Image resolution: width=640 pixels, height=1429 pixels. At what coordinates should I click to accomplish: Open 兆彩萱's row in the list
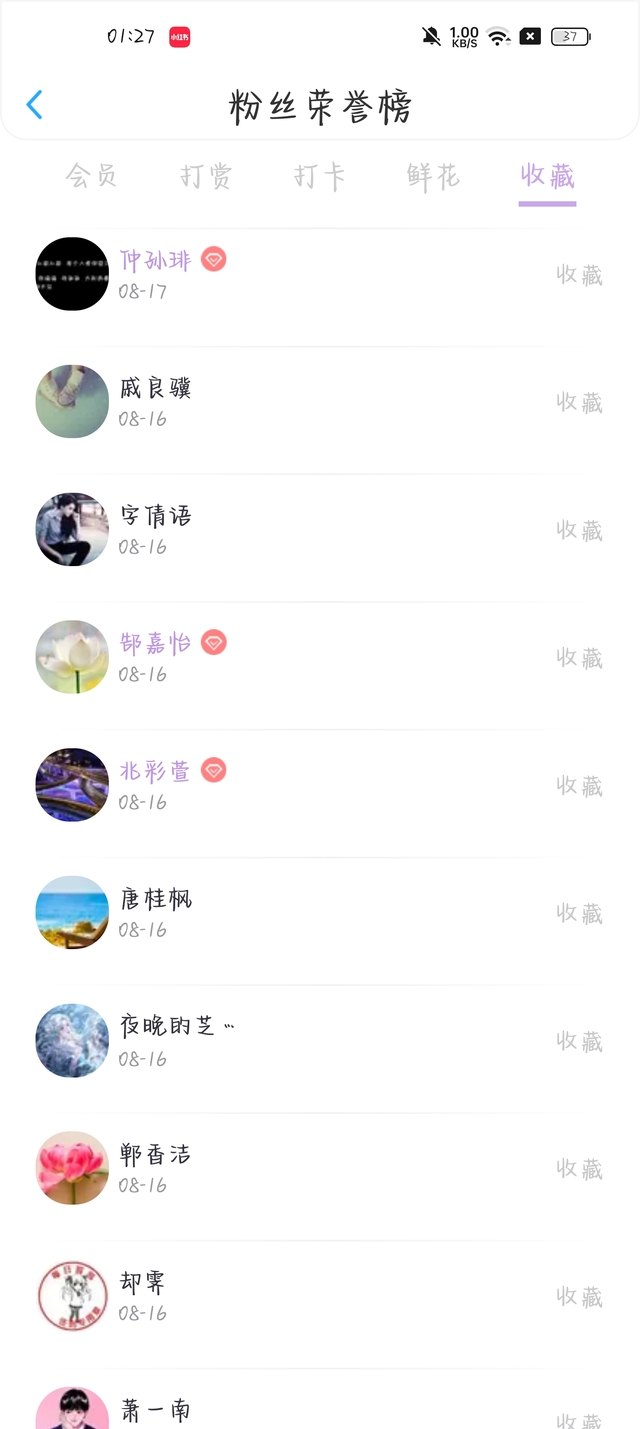pos(320,785)
